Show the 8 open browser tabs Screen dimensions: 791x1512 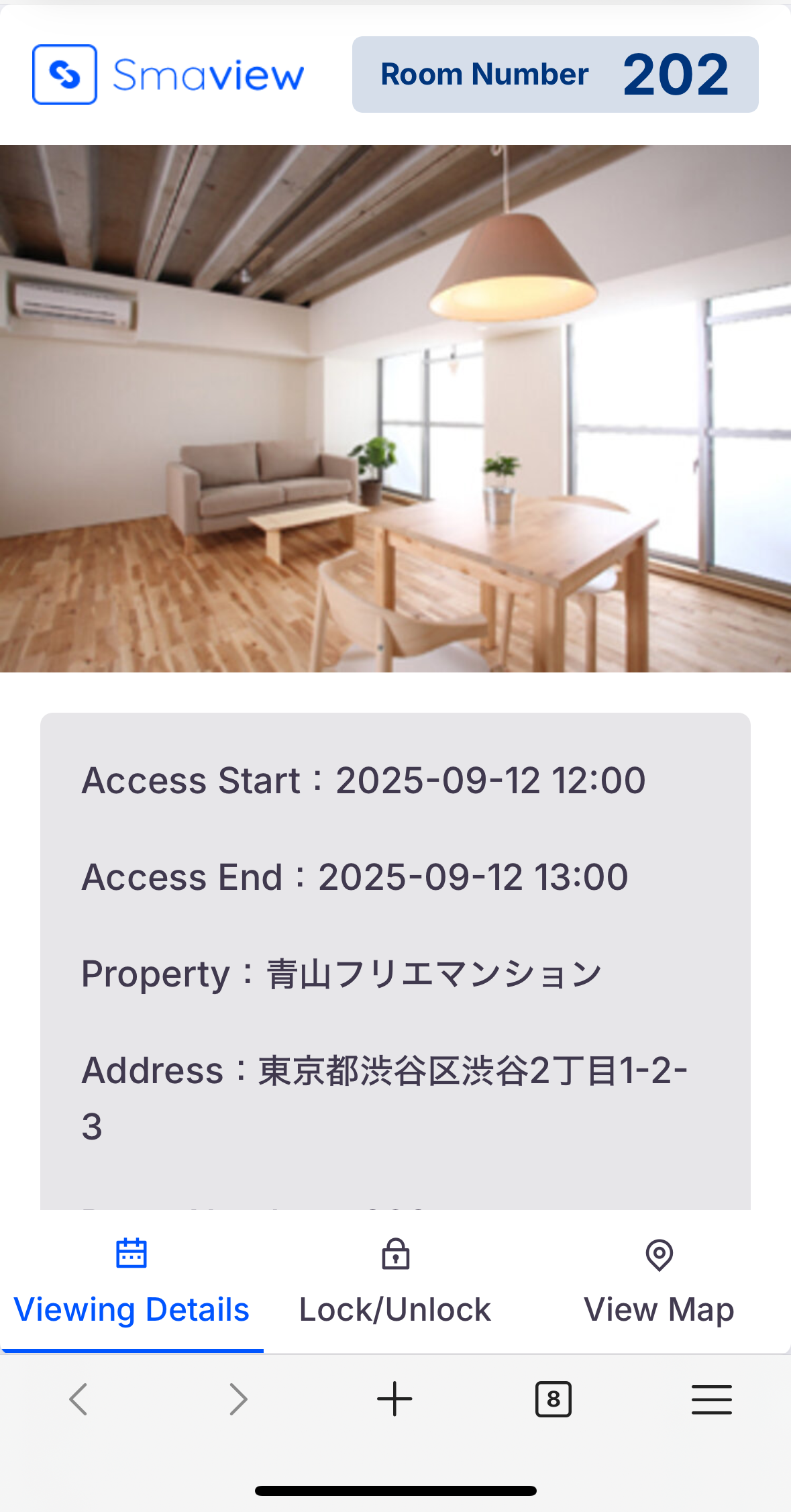click(553, 1399)
